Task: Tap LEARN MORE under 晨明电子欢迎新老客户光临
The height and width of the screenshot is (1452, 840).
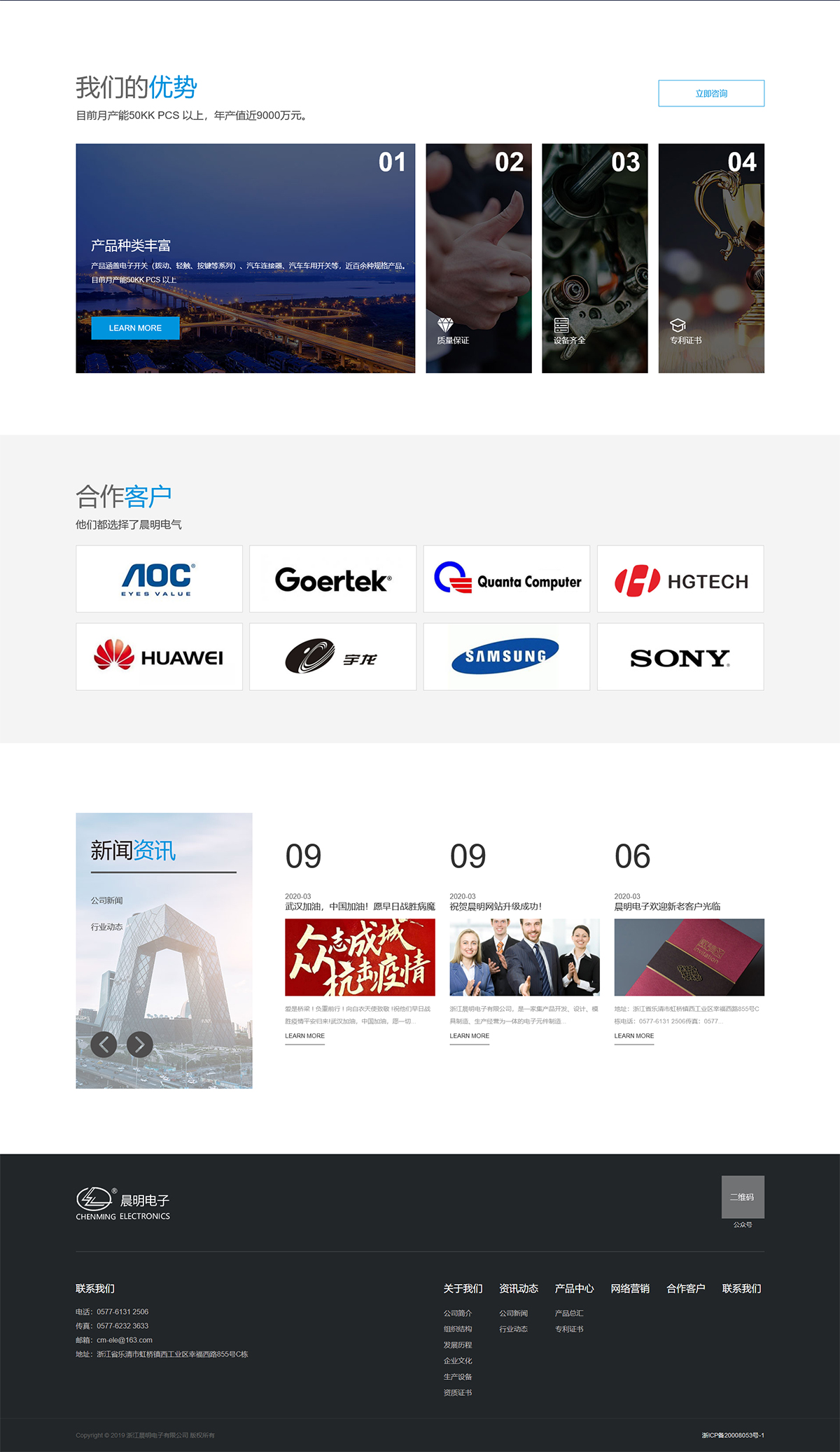Action: click(633, 1036)
